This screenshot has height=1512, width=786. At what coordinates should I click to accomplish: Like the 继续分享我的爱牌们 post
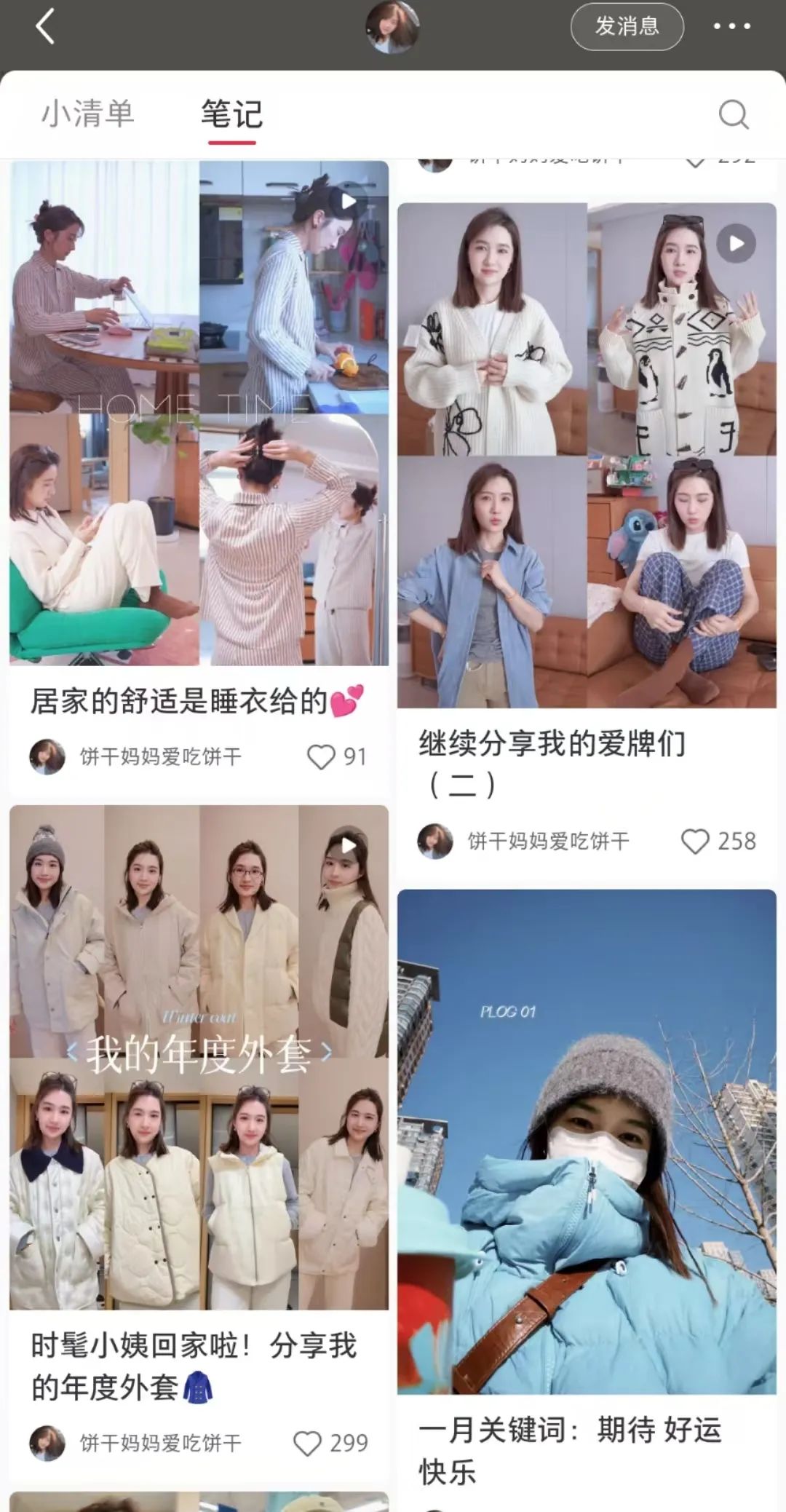[x=694, y=842]
